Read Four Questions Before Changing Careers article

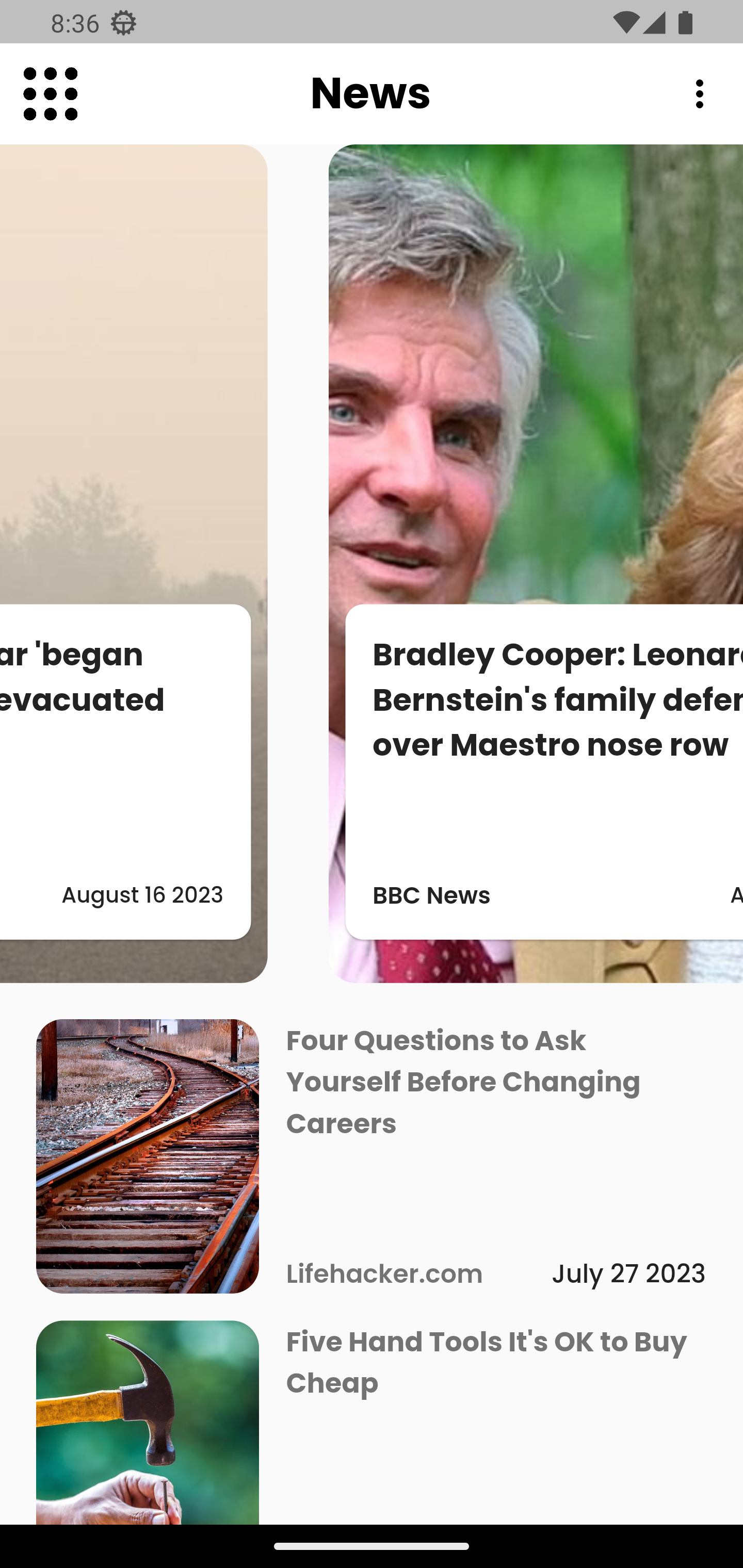[463, 1082]
